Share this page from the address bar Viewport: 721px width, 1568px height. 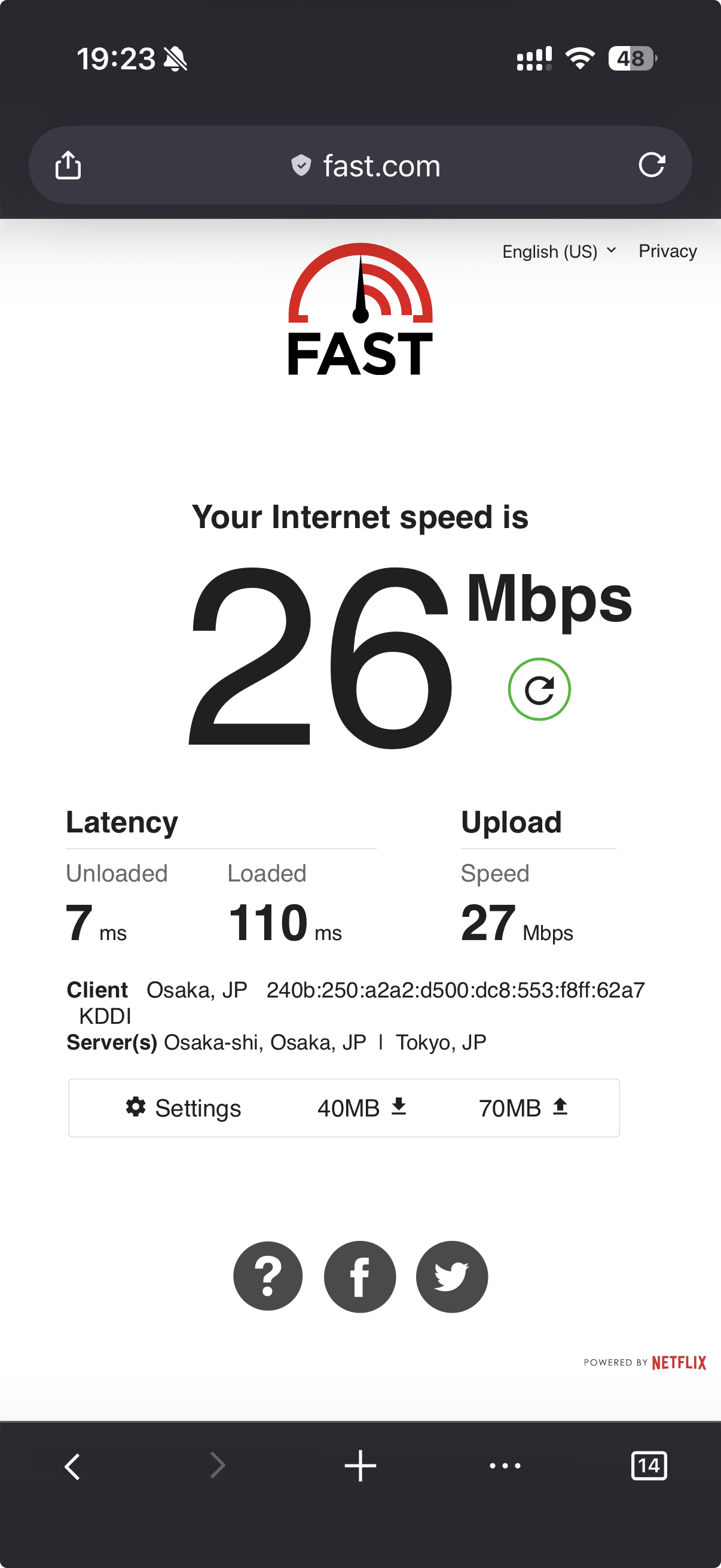[x=68, y=165]
